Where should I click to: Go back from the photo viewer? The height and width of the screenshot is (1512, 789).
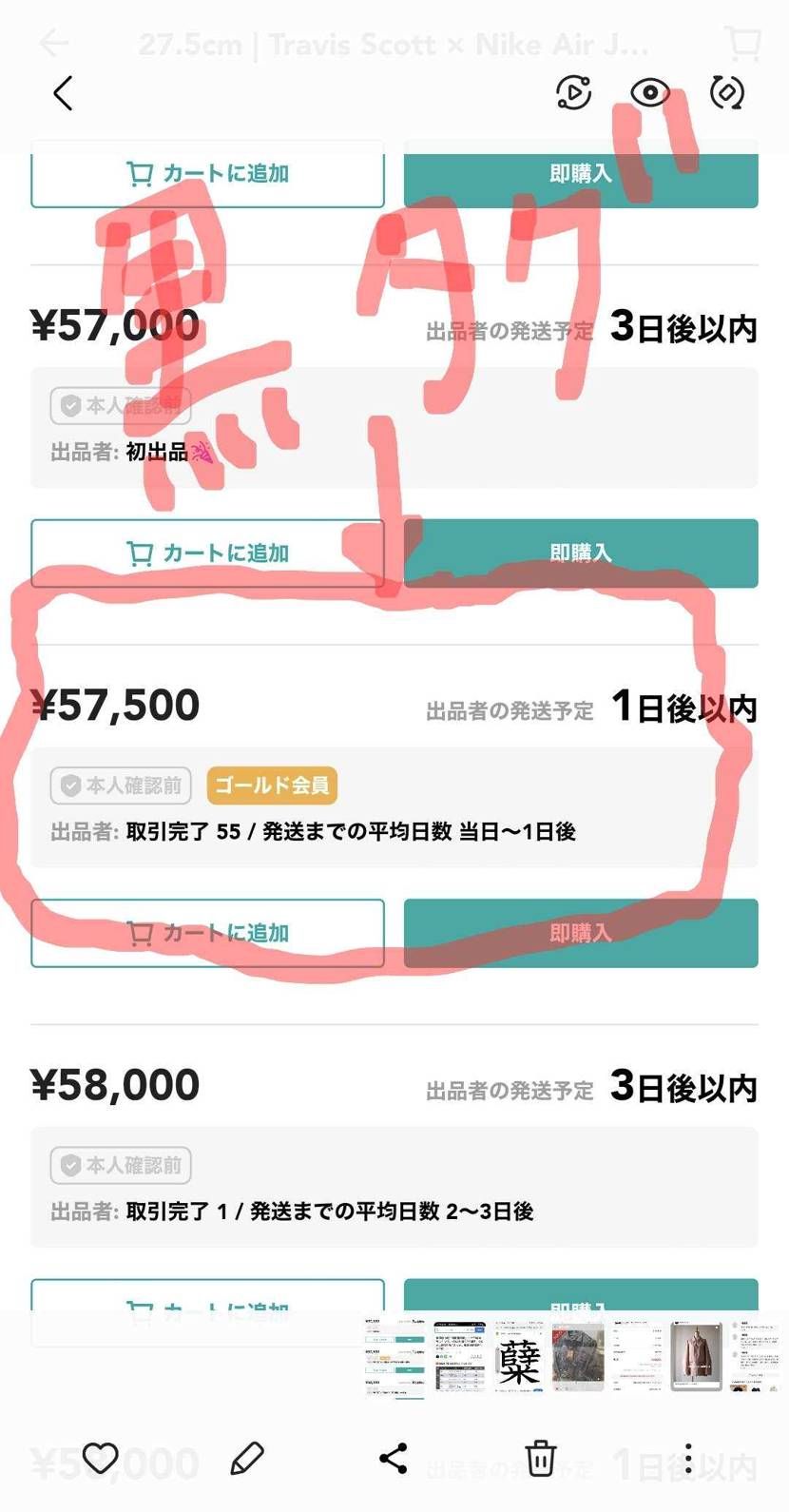(x=63, y=93)
